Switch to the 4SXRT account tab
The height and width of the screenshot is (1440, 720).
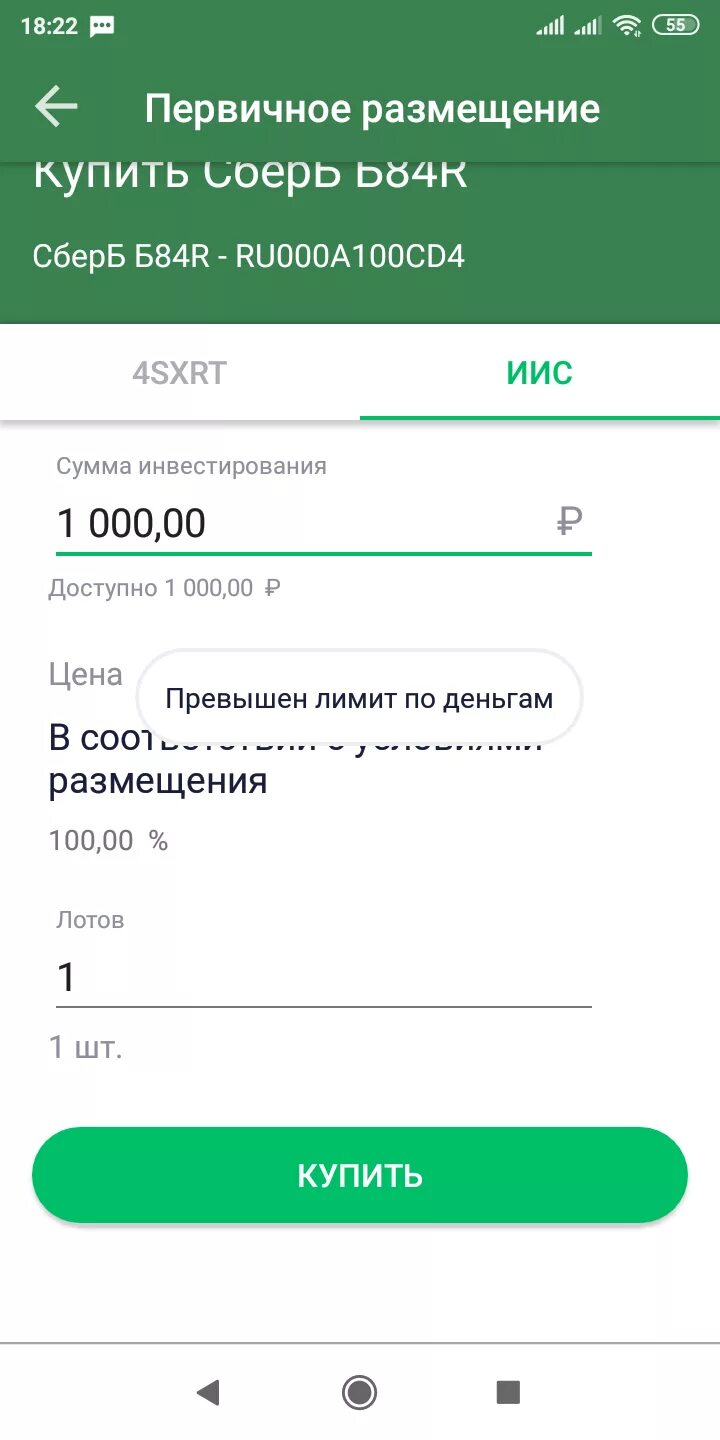pyautogui.click(x=180, y=373)
